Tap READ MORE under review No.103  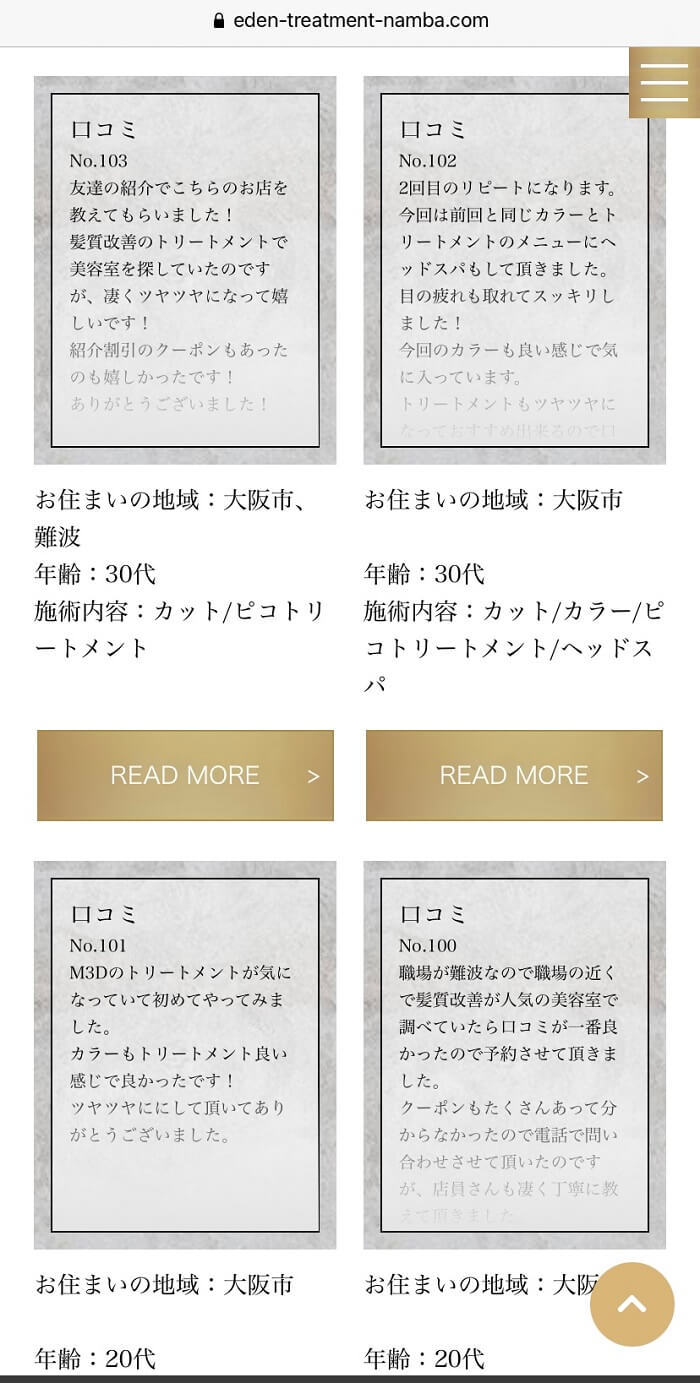pos(185,775)
